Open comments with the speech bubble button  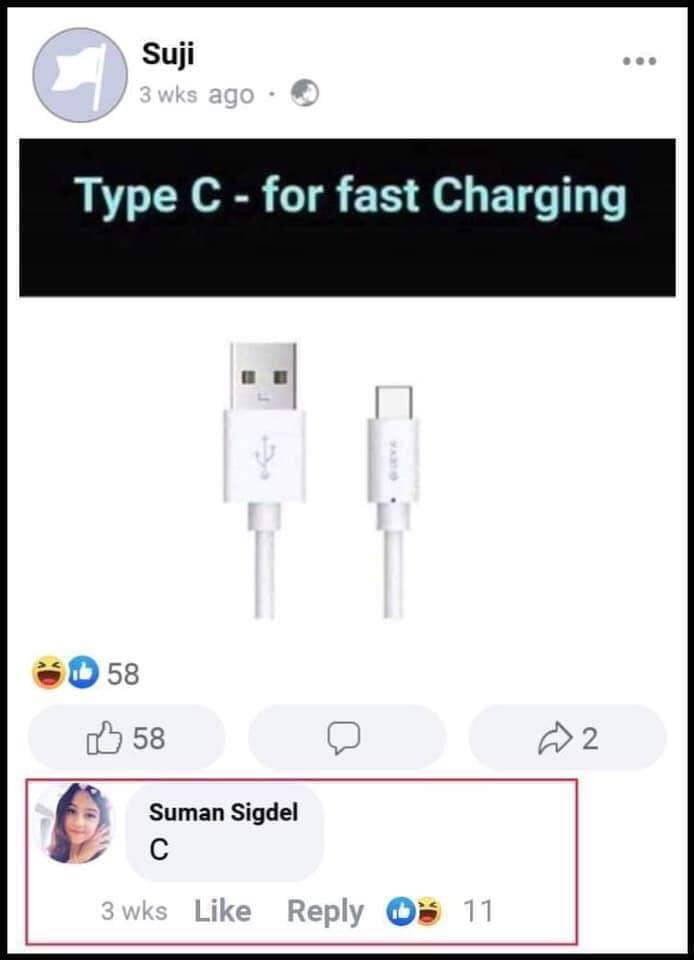346,738
